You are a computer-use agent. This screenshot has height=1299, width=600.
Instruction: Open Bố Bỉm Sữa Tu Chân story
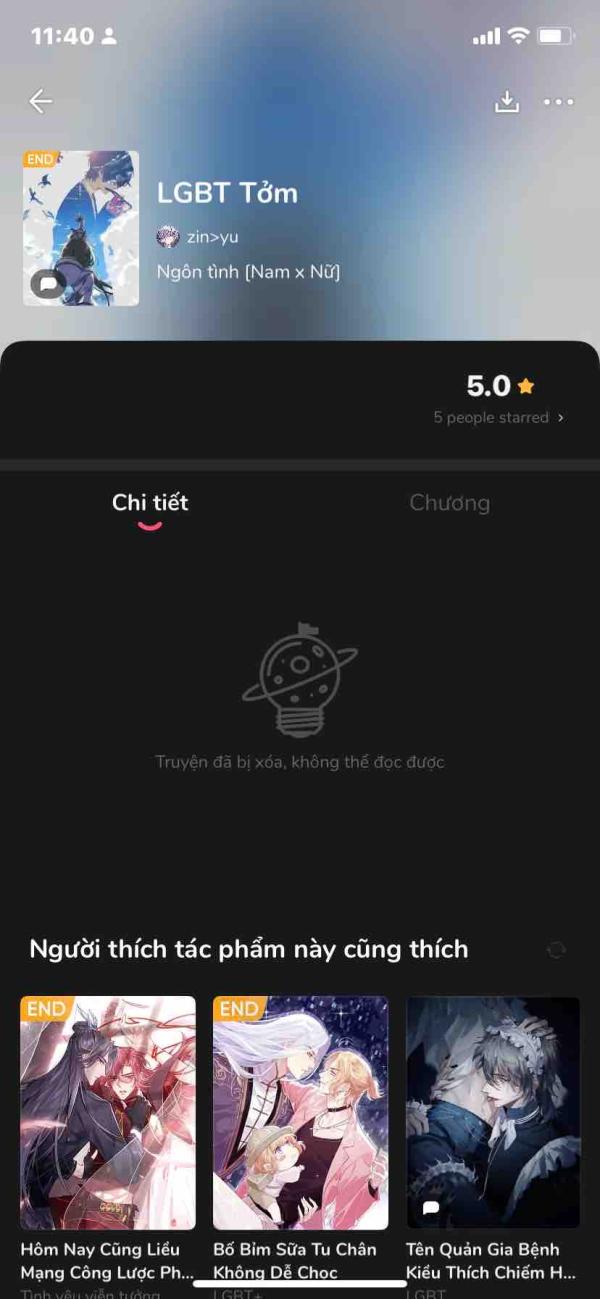click(x=300, y=1112)
